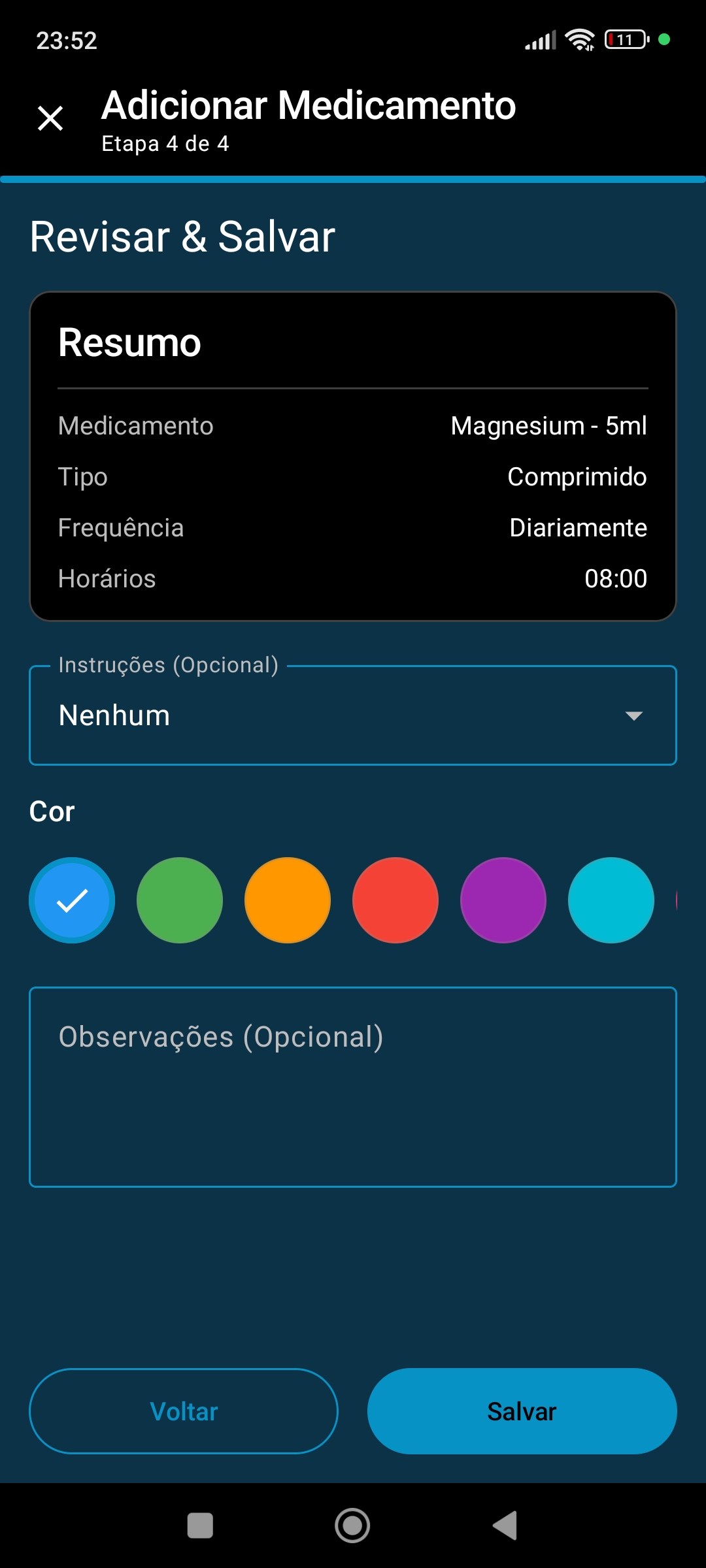Tap the Resumo summary card
This screenshot has width=706, height=1568.
point(353,454)
